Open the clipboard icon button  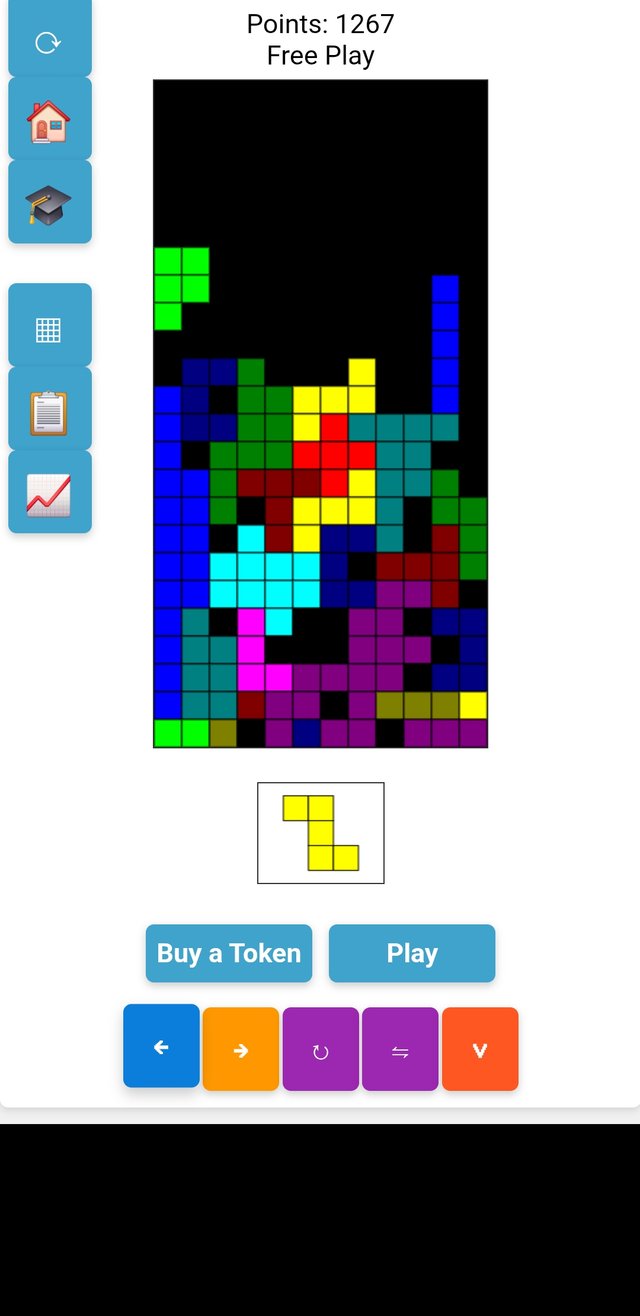[x=49, y=410]
